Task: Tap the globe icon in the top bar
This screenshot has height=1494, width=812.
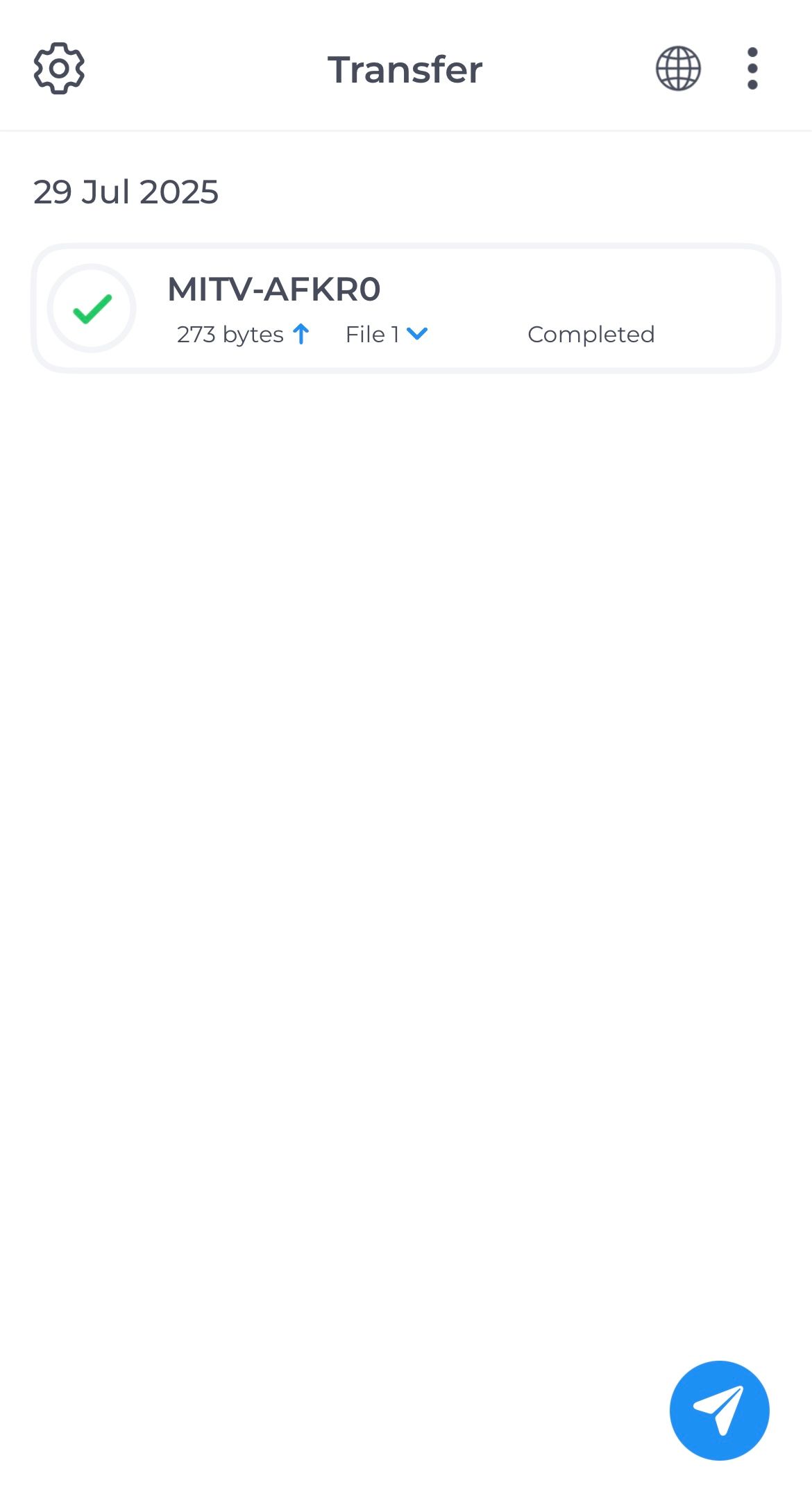Action: (x=678, y=68)
